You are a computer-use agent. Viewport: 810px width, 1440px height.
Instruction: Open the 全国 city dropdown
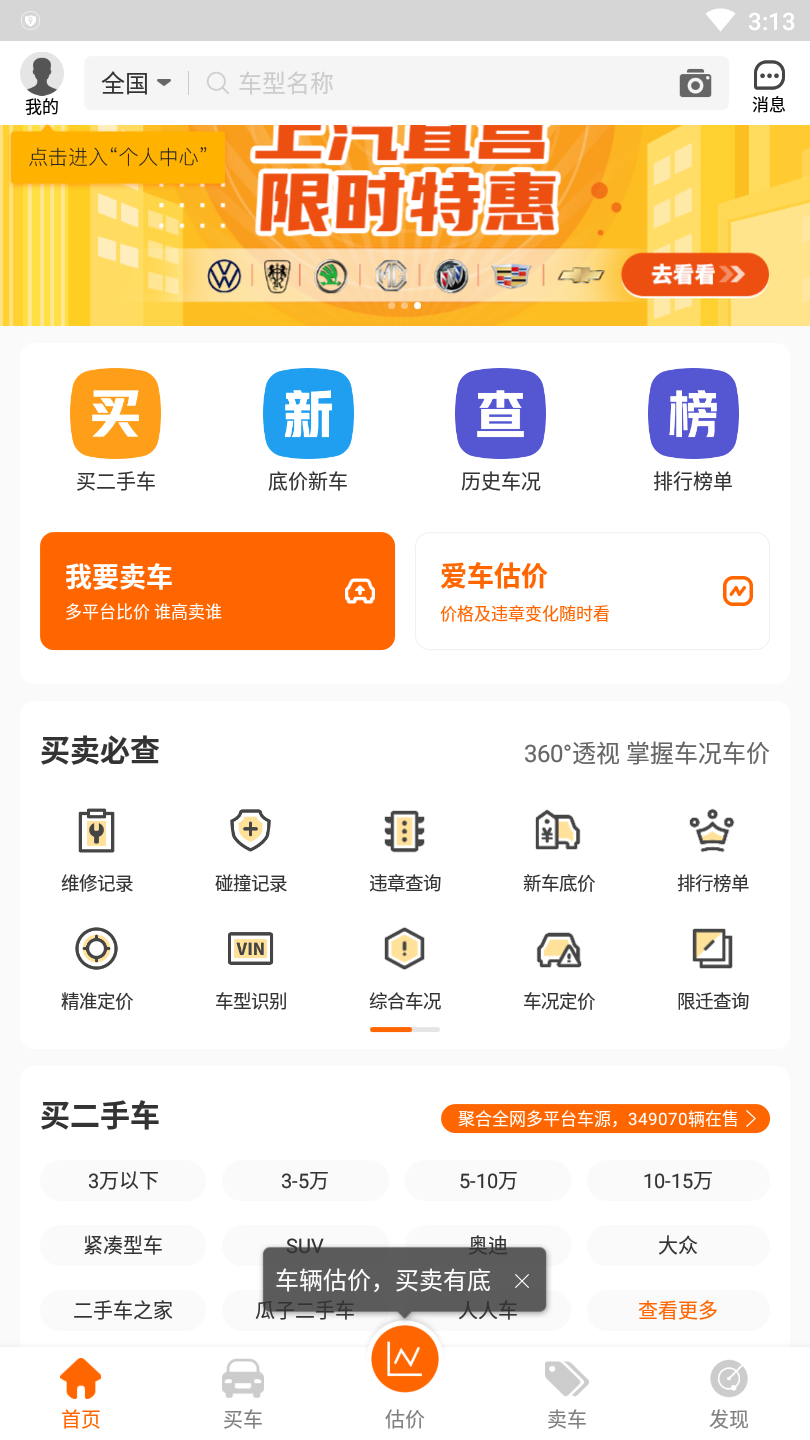136,83
